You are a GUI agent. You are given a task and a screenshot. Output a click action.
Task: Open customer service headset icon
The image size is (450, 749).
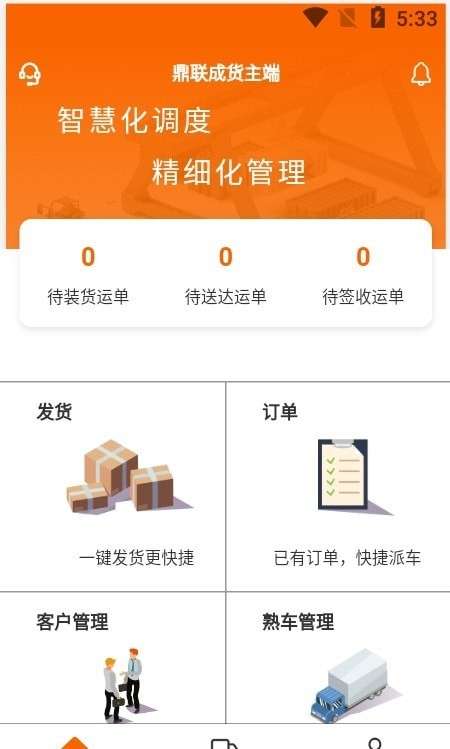point(30,74)
